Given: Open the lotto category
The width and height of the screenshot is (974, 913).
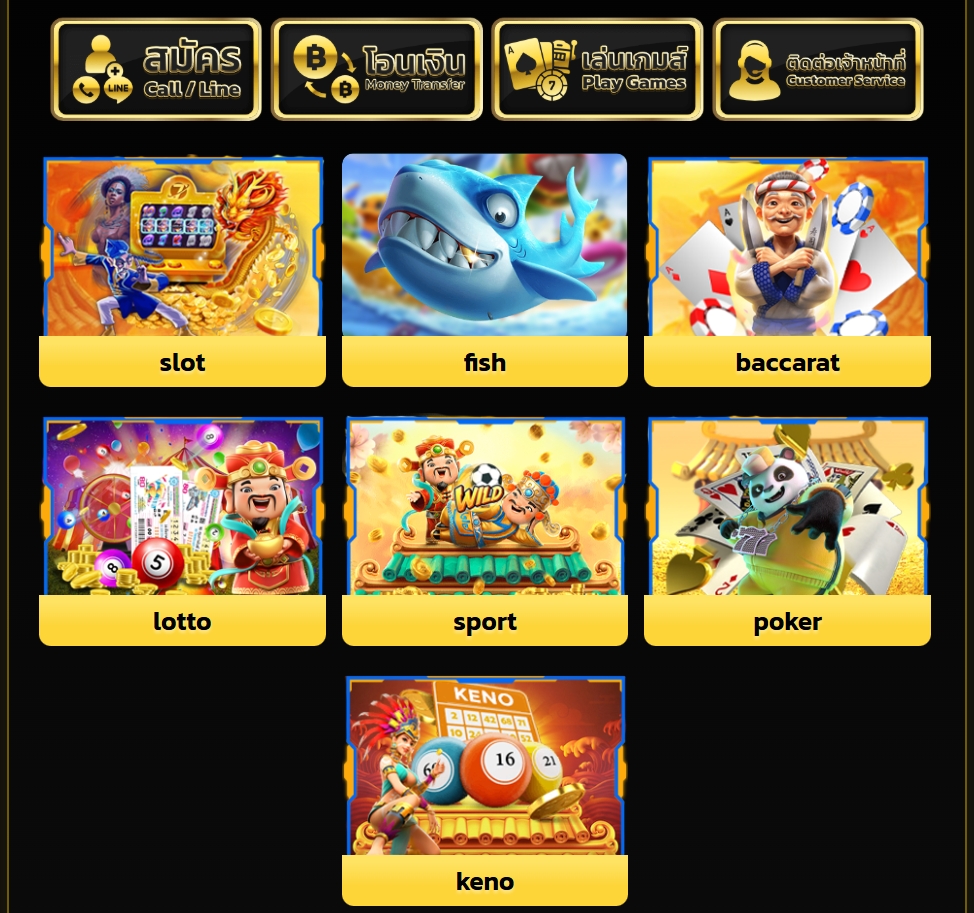Looking at the screenshot, I should point(182,530).
